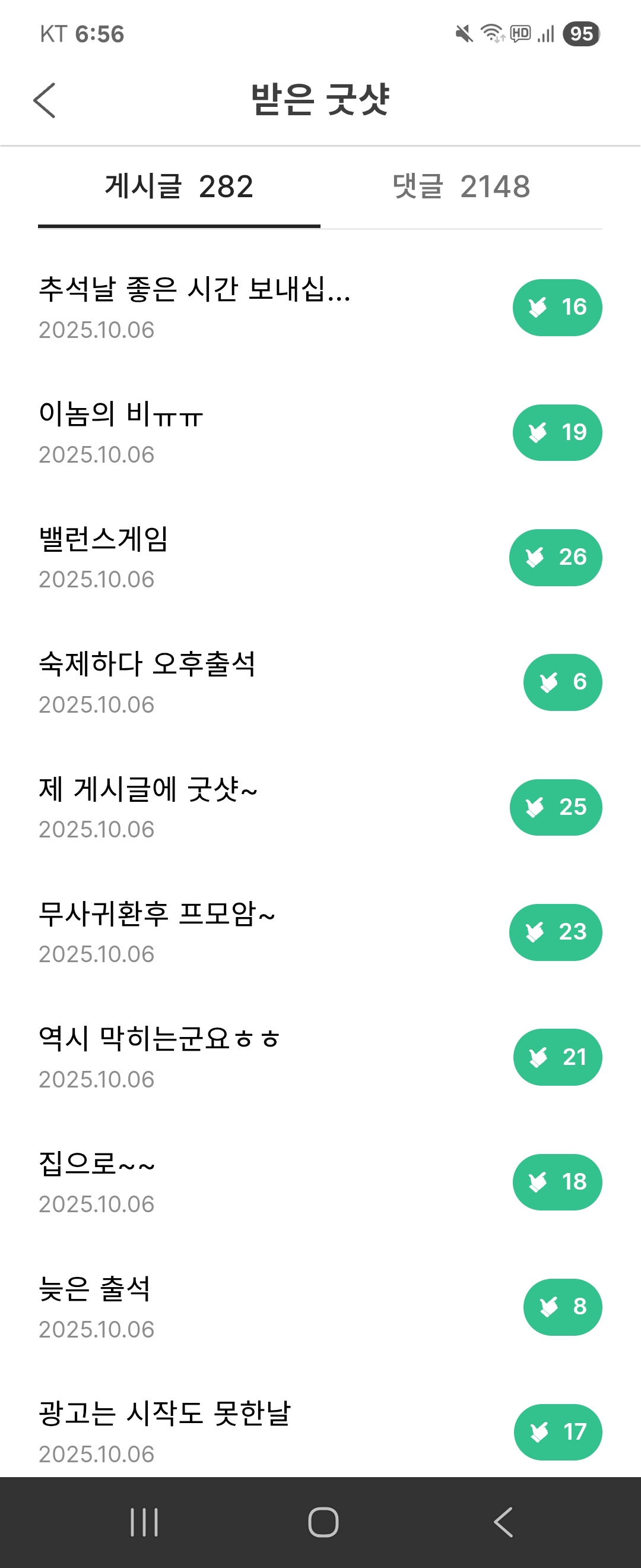
Task: Go back using the top-left arrow
Action: coord(45,100)
